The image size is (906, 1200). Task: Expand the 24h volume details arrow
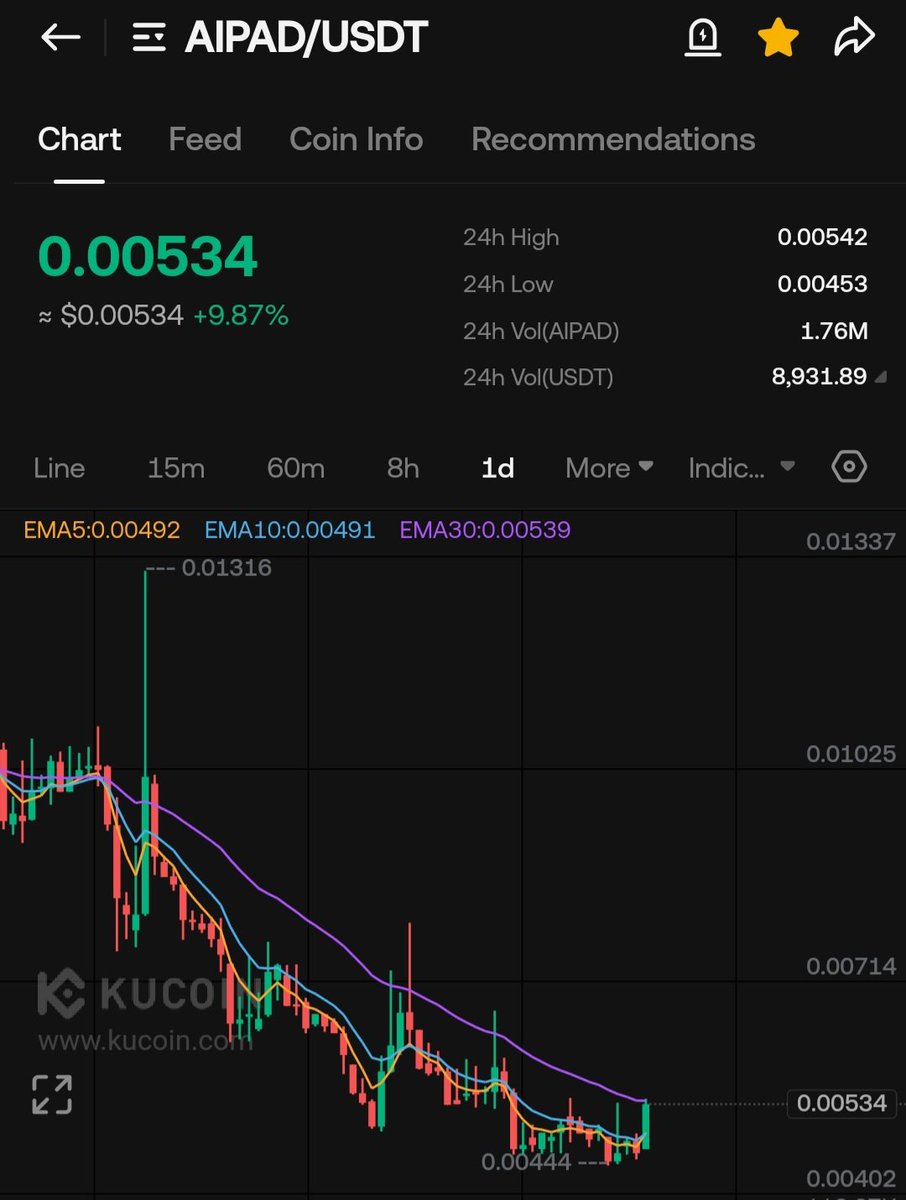(880, 378)
